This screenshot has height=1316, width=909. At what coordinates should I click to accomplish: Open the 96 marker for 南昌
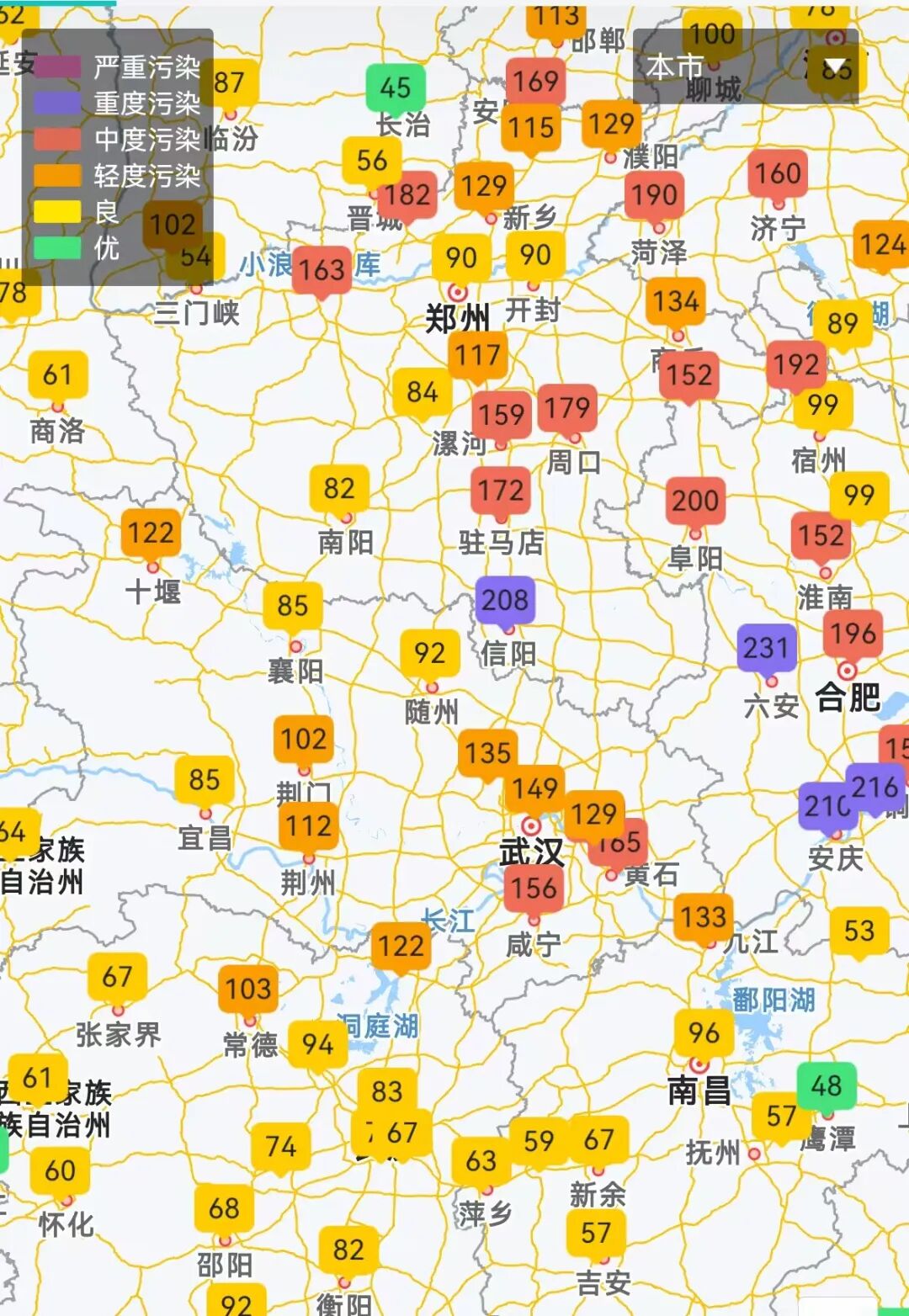703,1032
